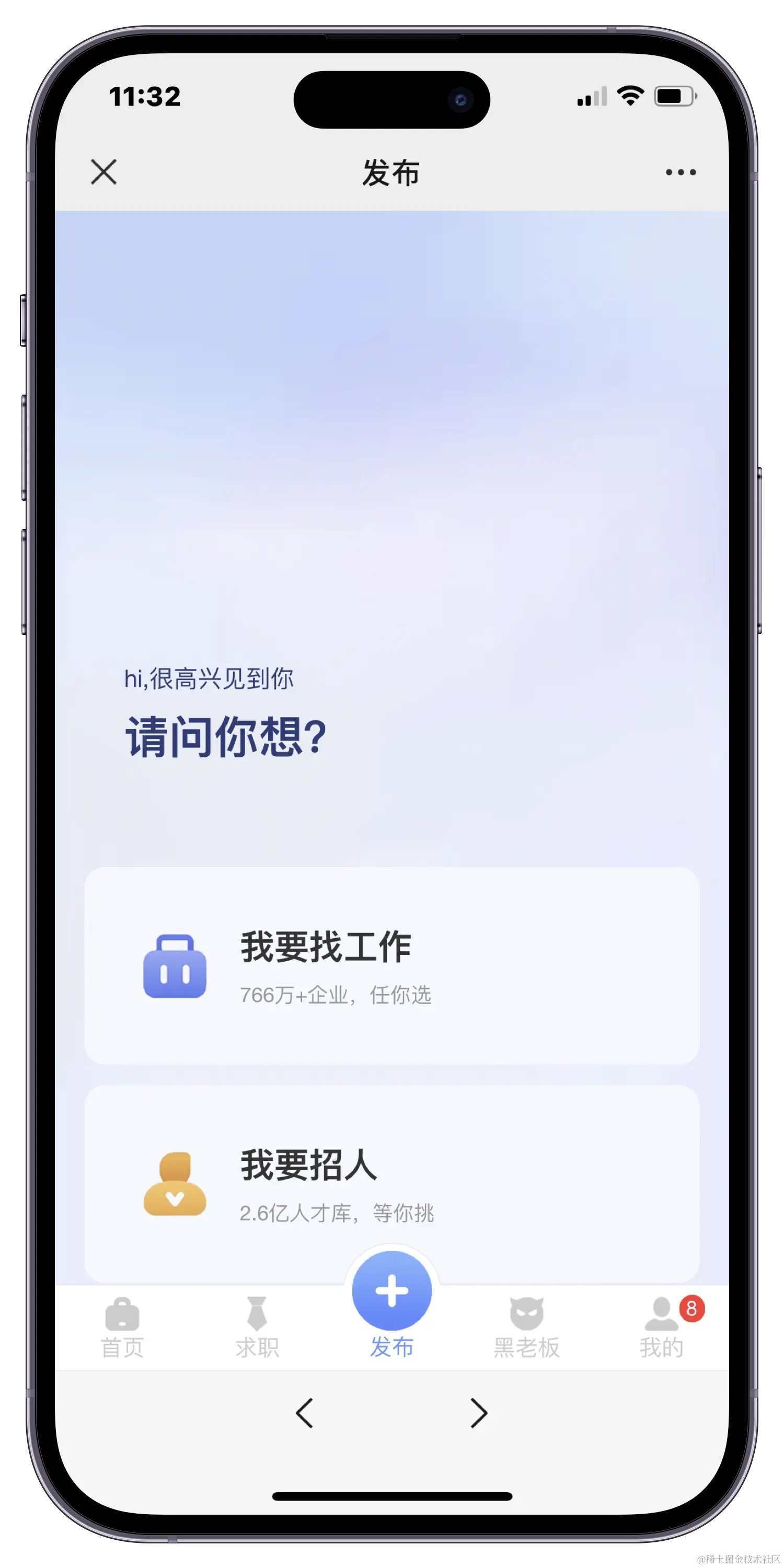Select the 我要找工作 card
Screen dimensions: 784x1568
[x=391, y=965]
